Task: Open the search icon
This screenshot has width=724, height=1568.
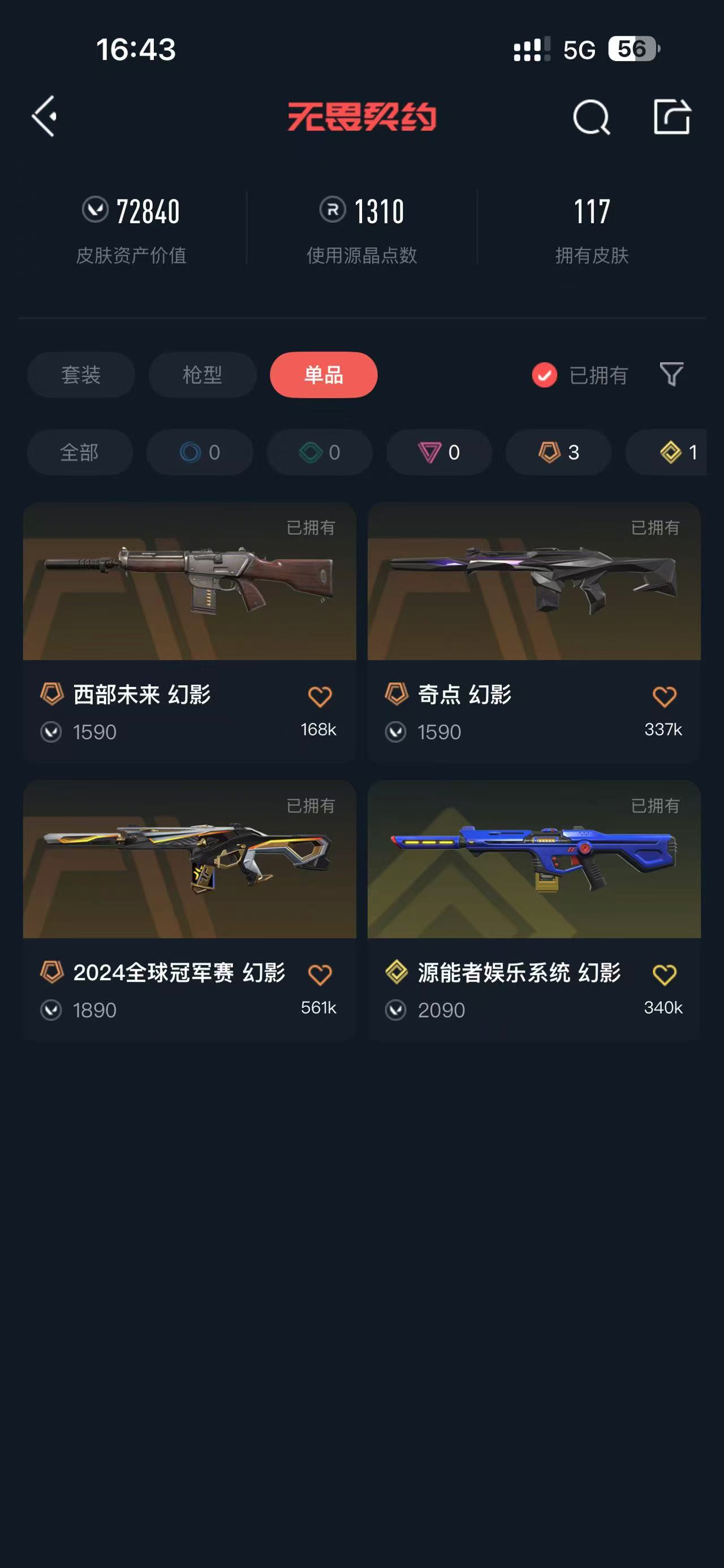Action: pos(591,117)
